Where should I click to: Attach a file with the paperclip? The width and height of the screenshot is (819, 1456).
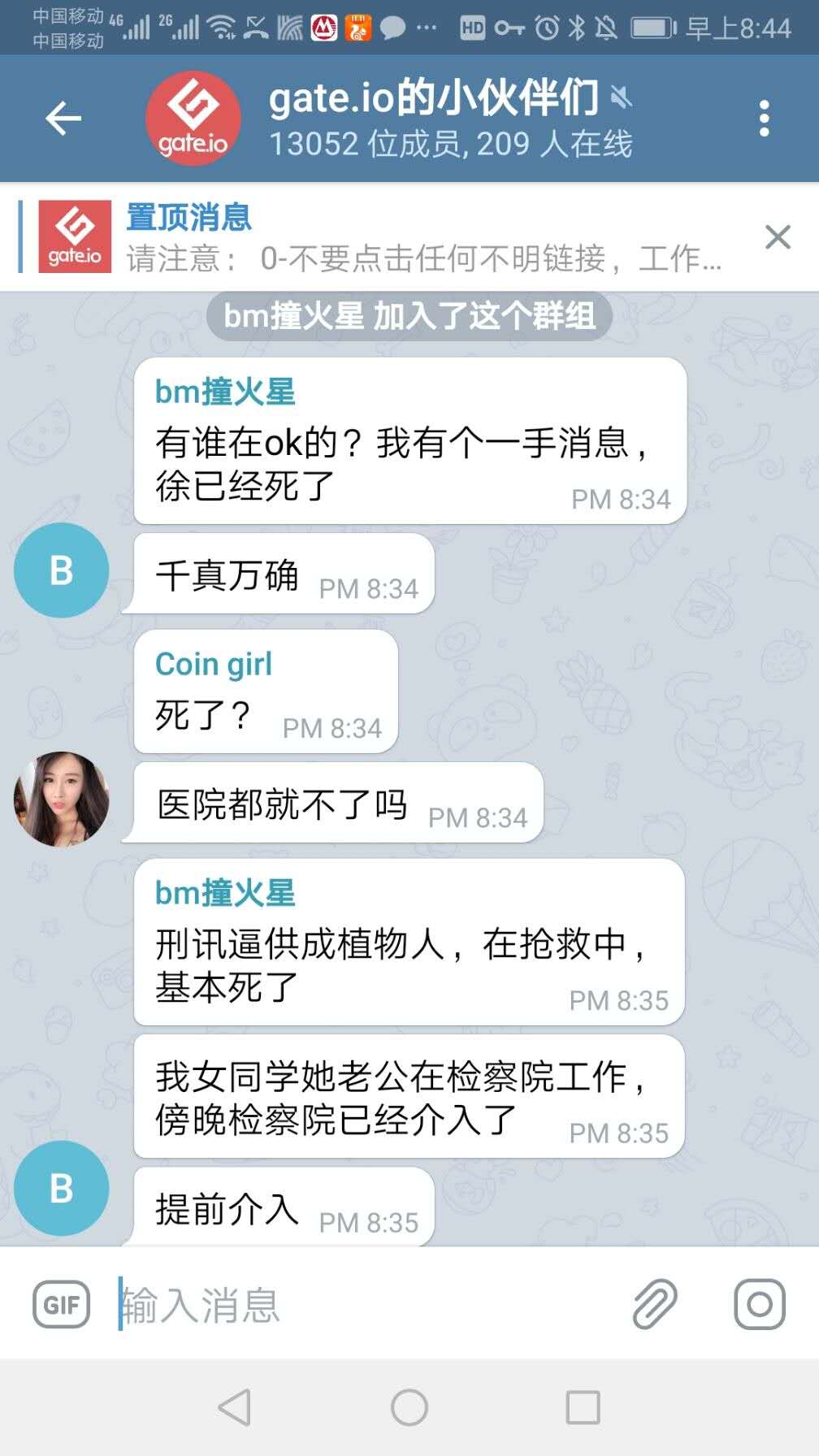point(655,1304)
